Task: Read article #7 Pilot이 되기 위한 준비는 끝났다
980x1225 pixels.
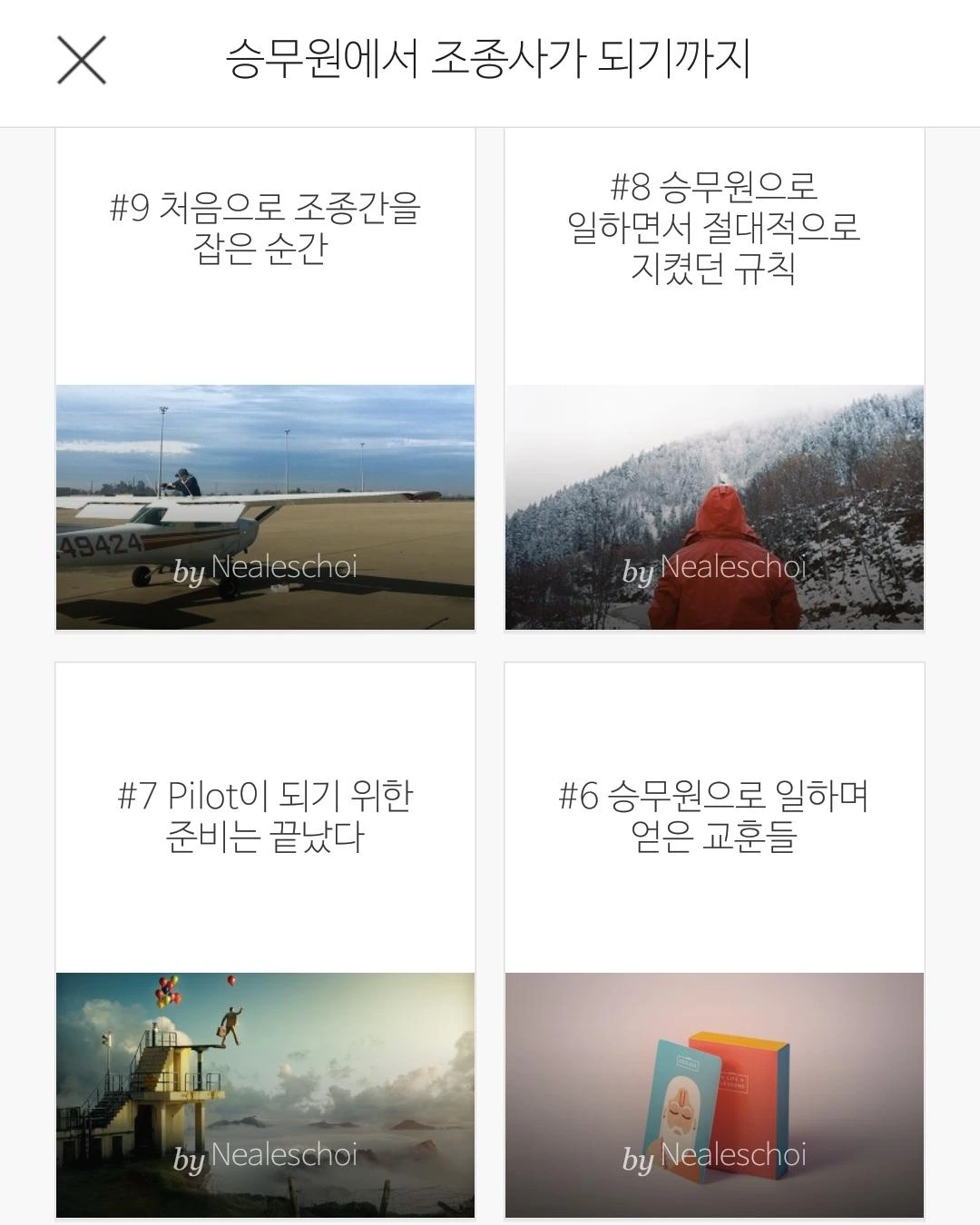Action: 265,939
